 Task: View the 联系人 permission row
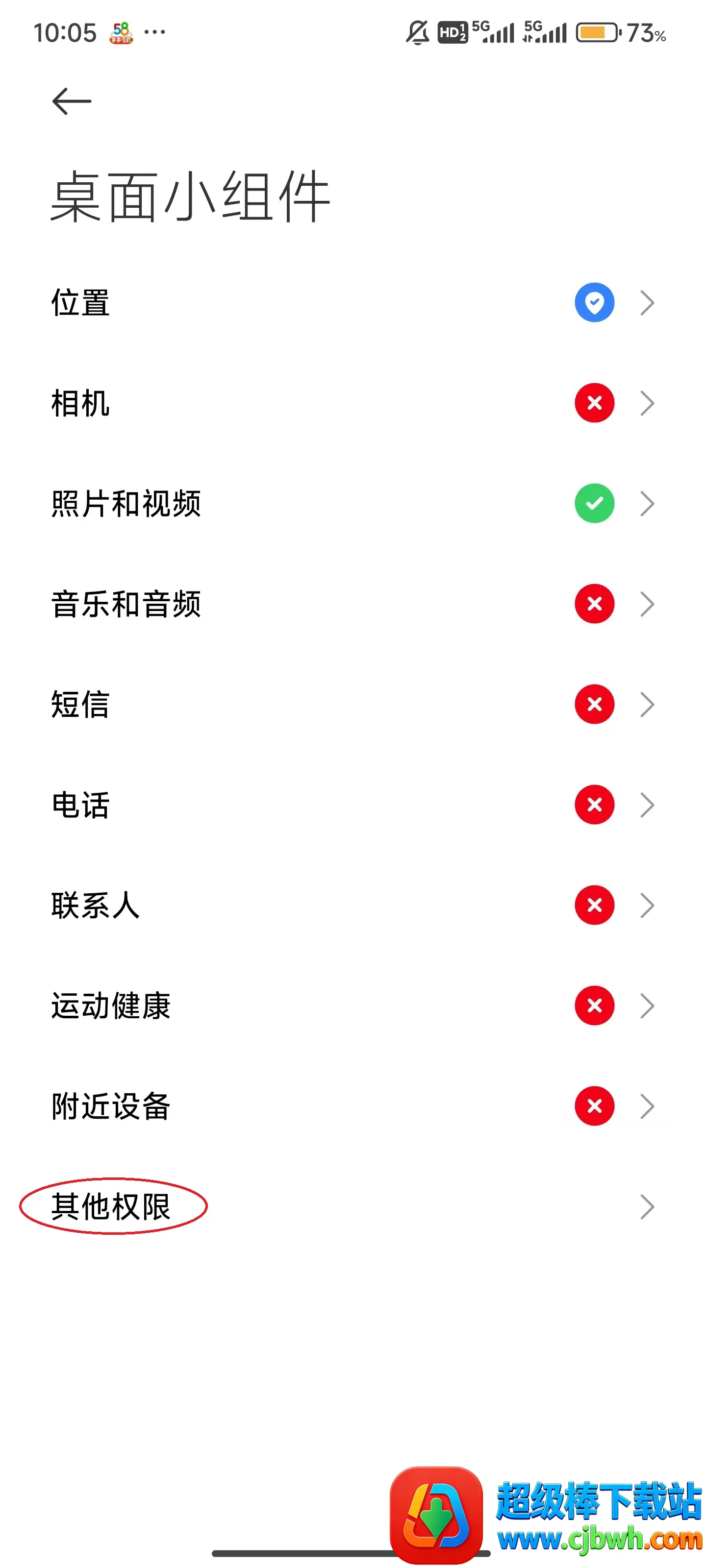point(353,905)
